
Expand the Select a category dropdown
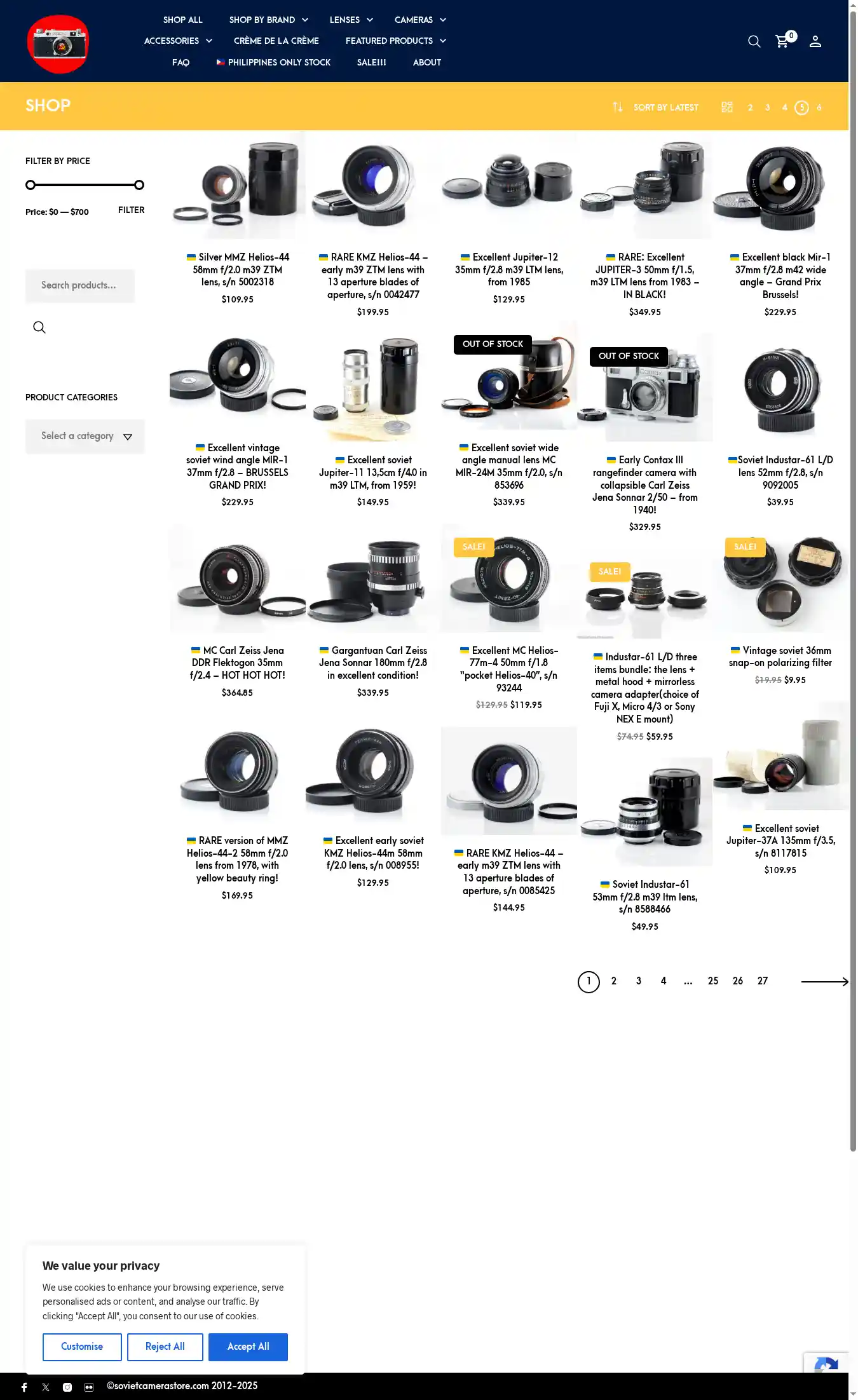click(x=85, y=436)
